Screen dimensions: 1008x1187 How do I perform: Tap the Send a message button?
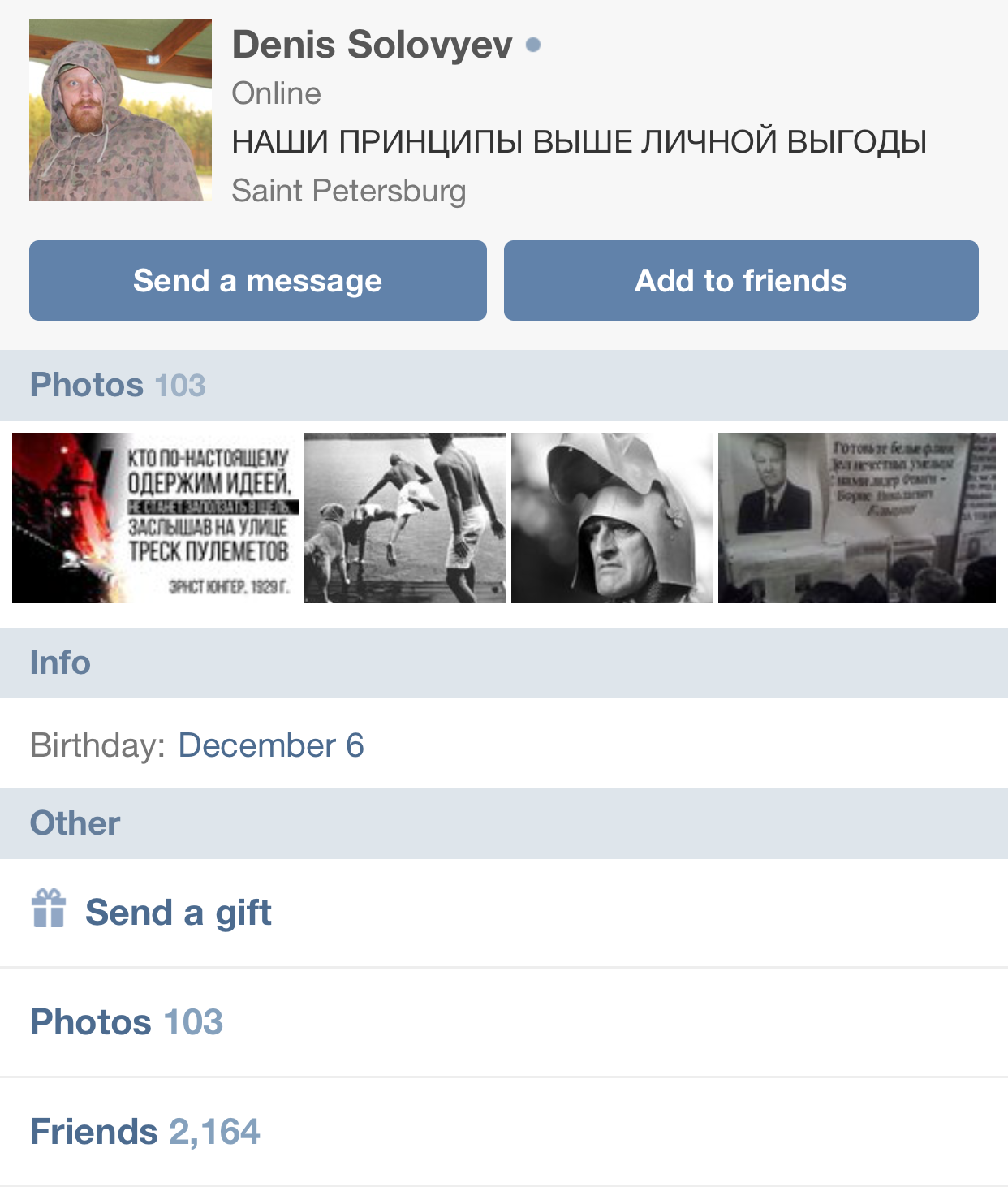[x=258, y=281]
